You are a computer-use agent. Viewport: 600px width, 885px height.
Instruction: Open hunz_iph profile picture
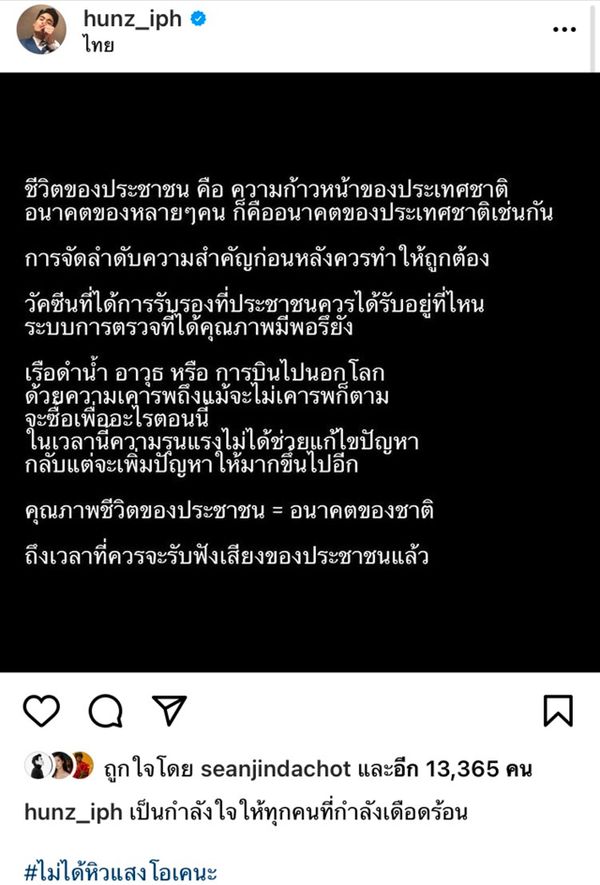(x=41, y=31)
